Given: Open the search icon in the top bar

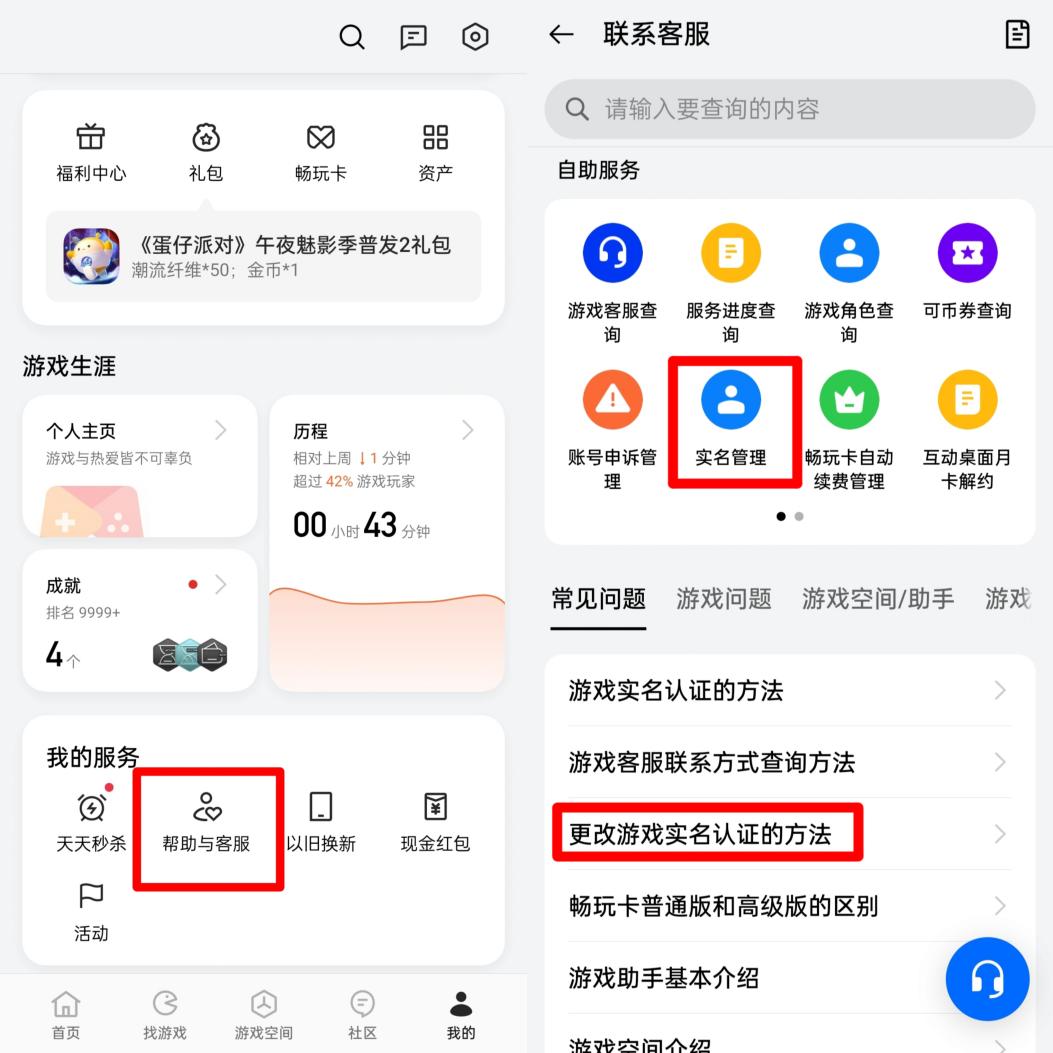Looking at the screenshot, I should tap(352, 38).
